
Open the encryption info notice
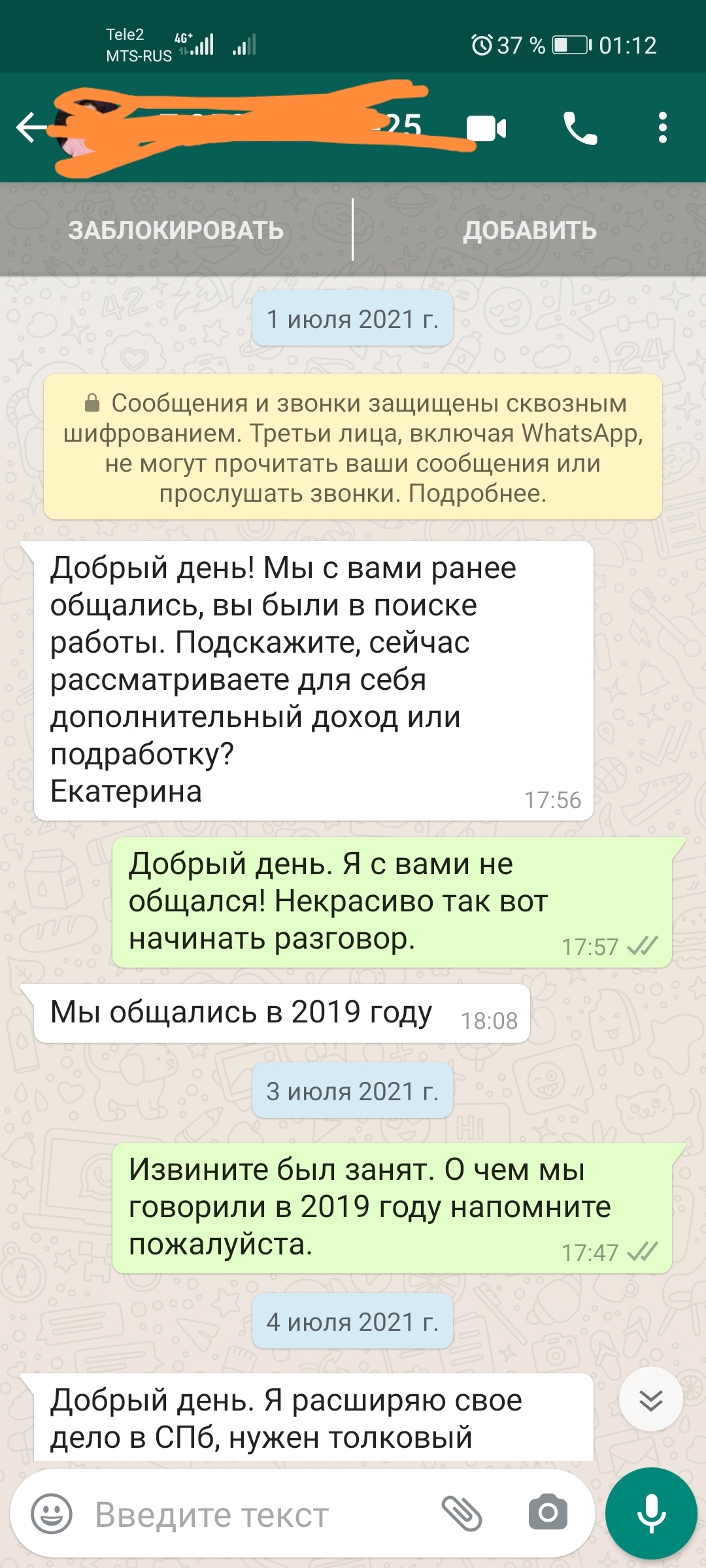point(353,448)
